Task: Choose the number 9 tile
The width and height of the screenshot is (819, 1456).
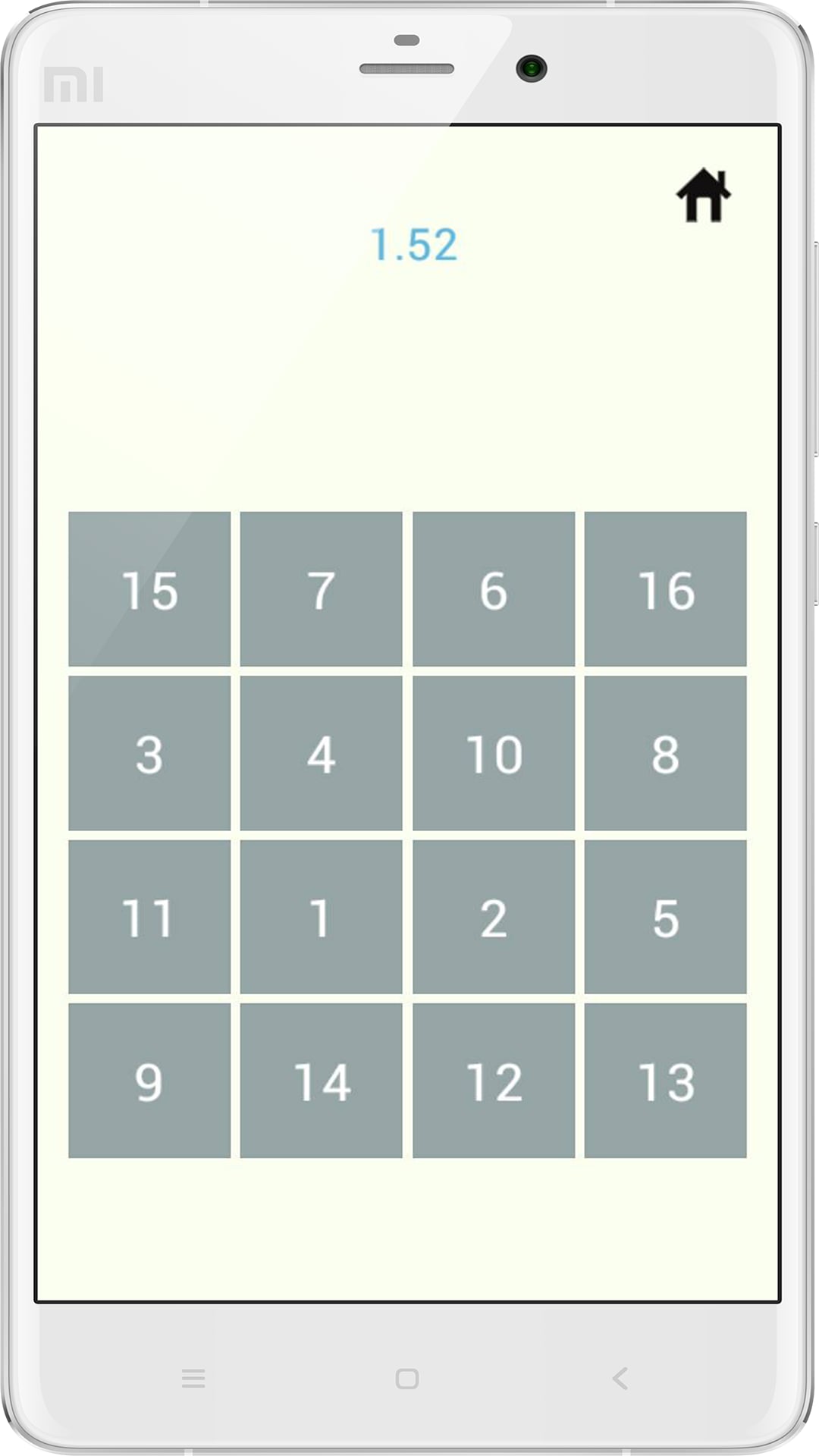Action: 149,1081
